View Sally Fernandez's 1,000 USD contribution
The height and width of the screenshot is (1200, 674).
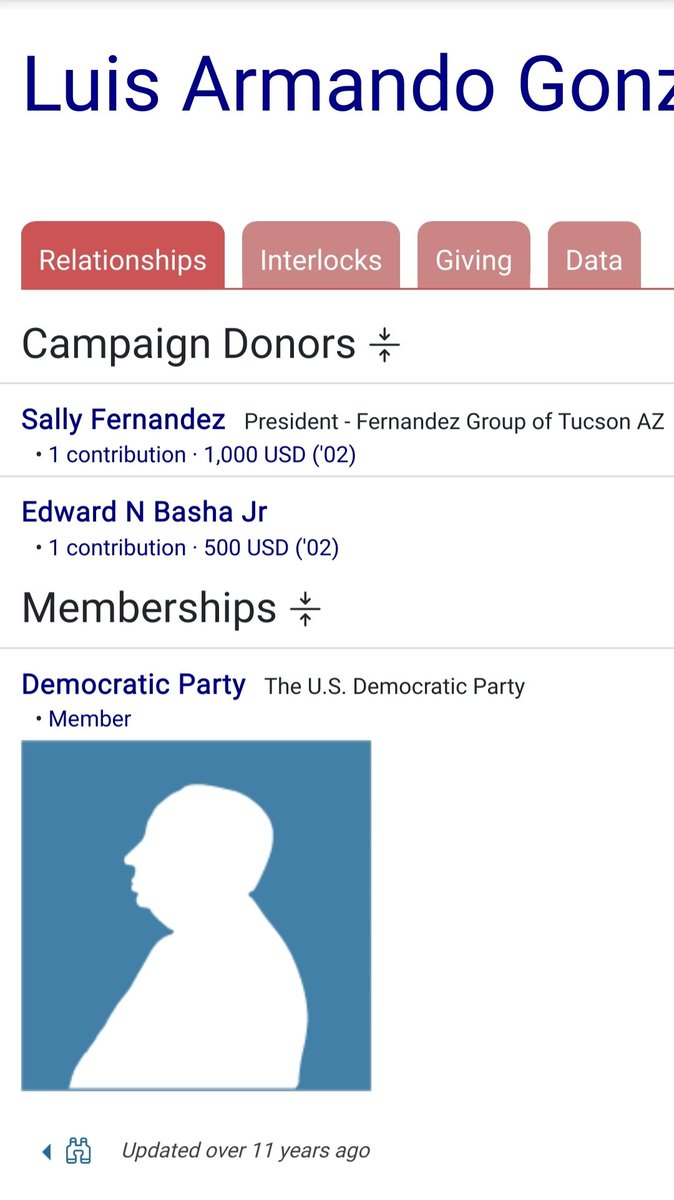[x=202, y=455]
